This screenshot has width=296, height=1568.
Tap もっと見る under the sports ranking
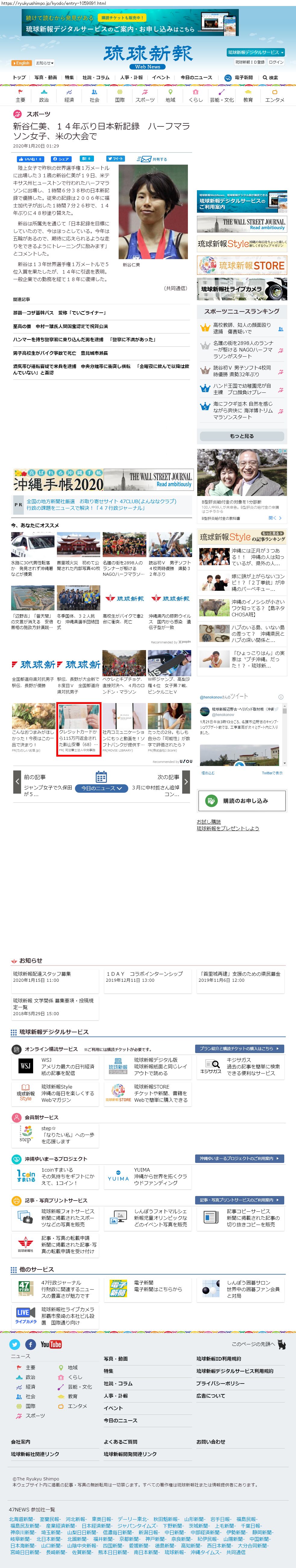242,436
